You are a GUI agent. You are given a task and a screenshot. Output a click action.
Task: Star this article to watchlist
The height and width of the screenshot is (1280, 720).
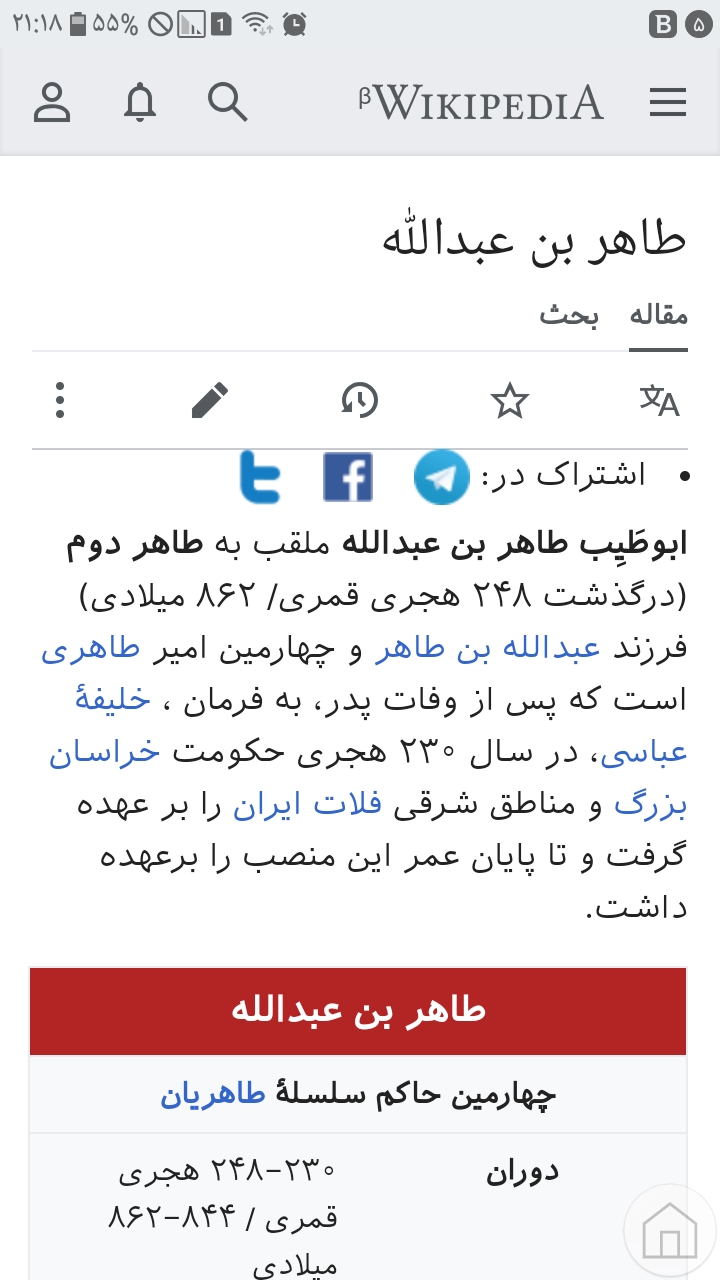pos(509,401)
